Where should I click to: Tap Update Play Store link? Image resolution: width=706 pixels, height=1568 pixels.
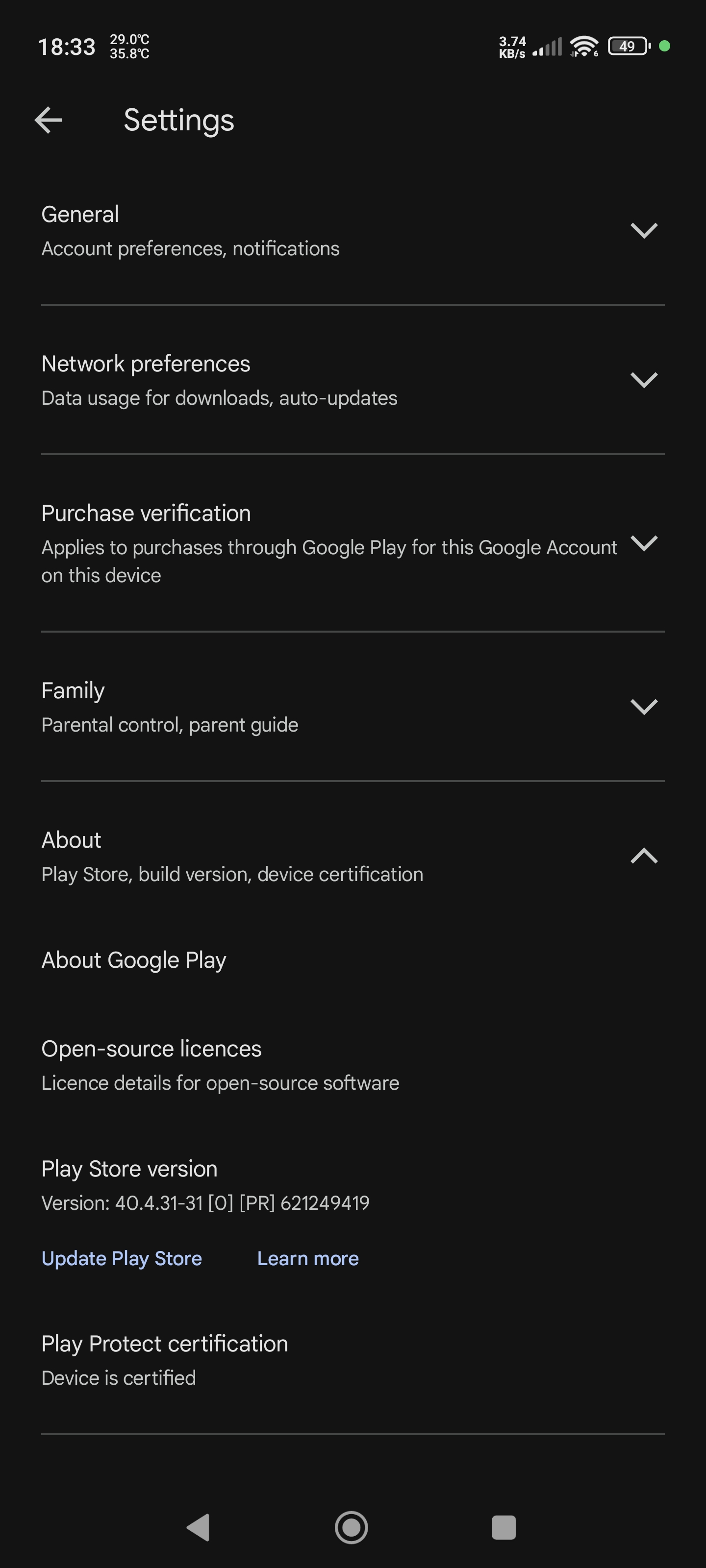pyautogui.click(x=122, y=1258)
